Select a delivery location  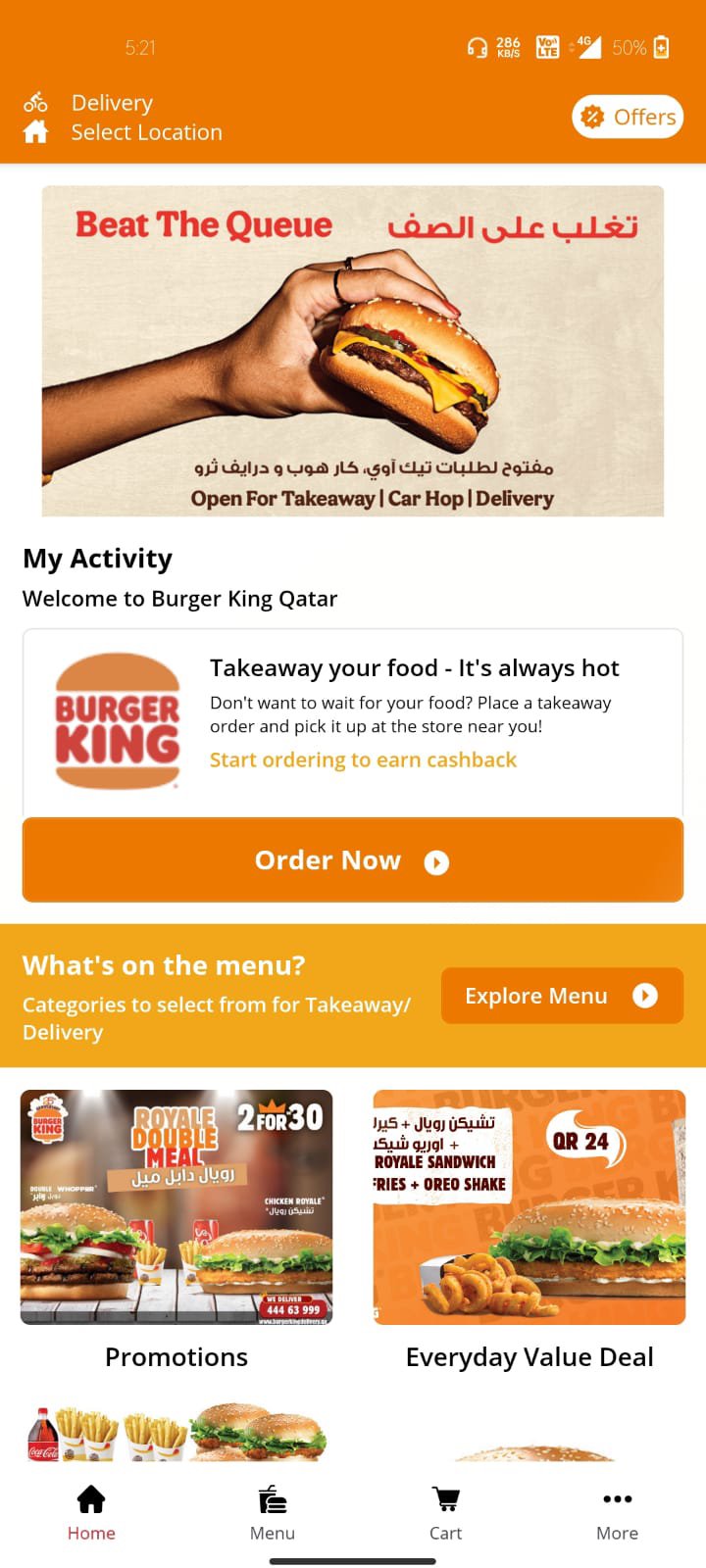[x=146, y=132]
